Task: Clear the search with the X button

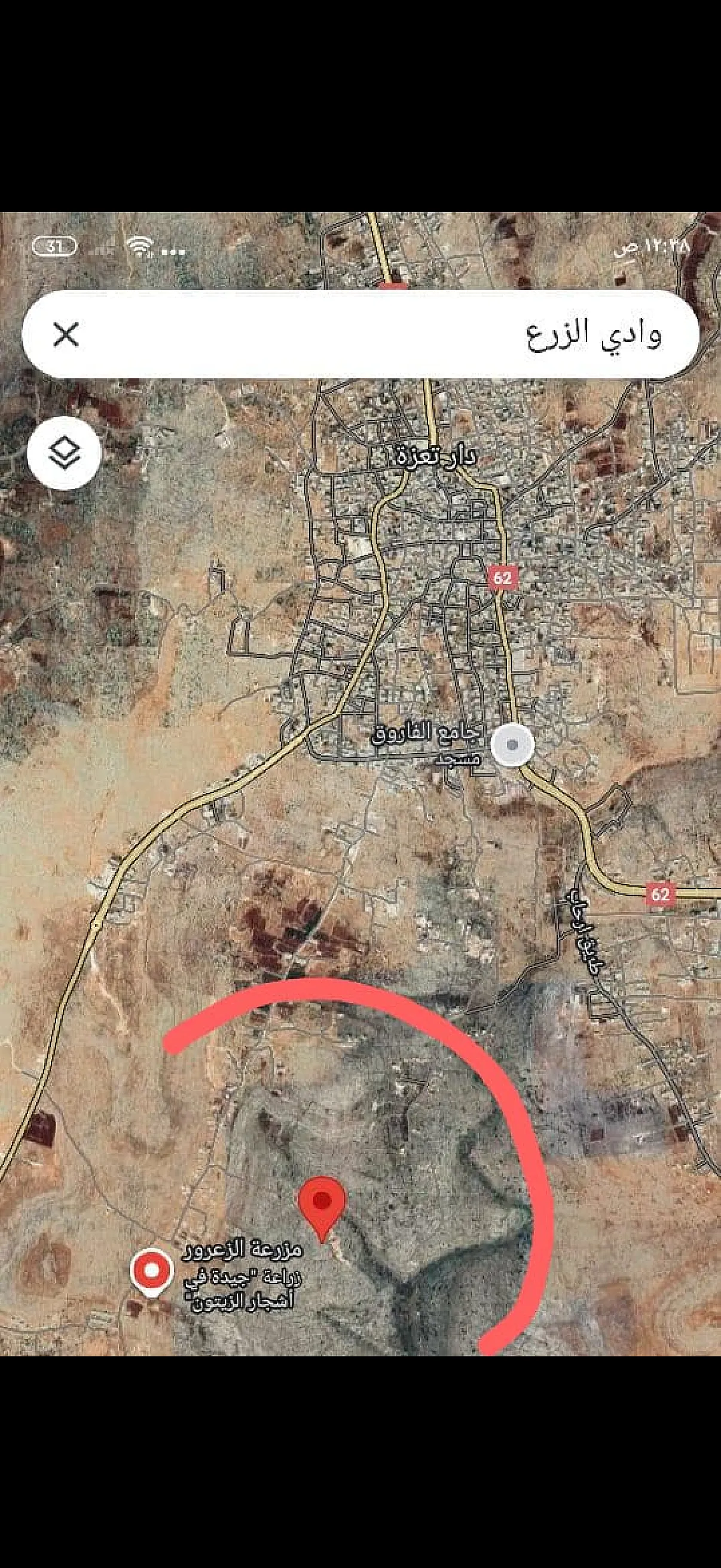Action: coord(66,335)
